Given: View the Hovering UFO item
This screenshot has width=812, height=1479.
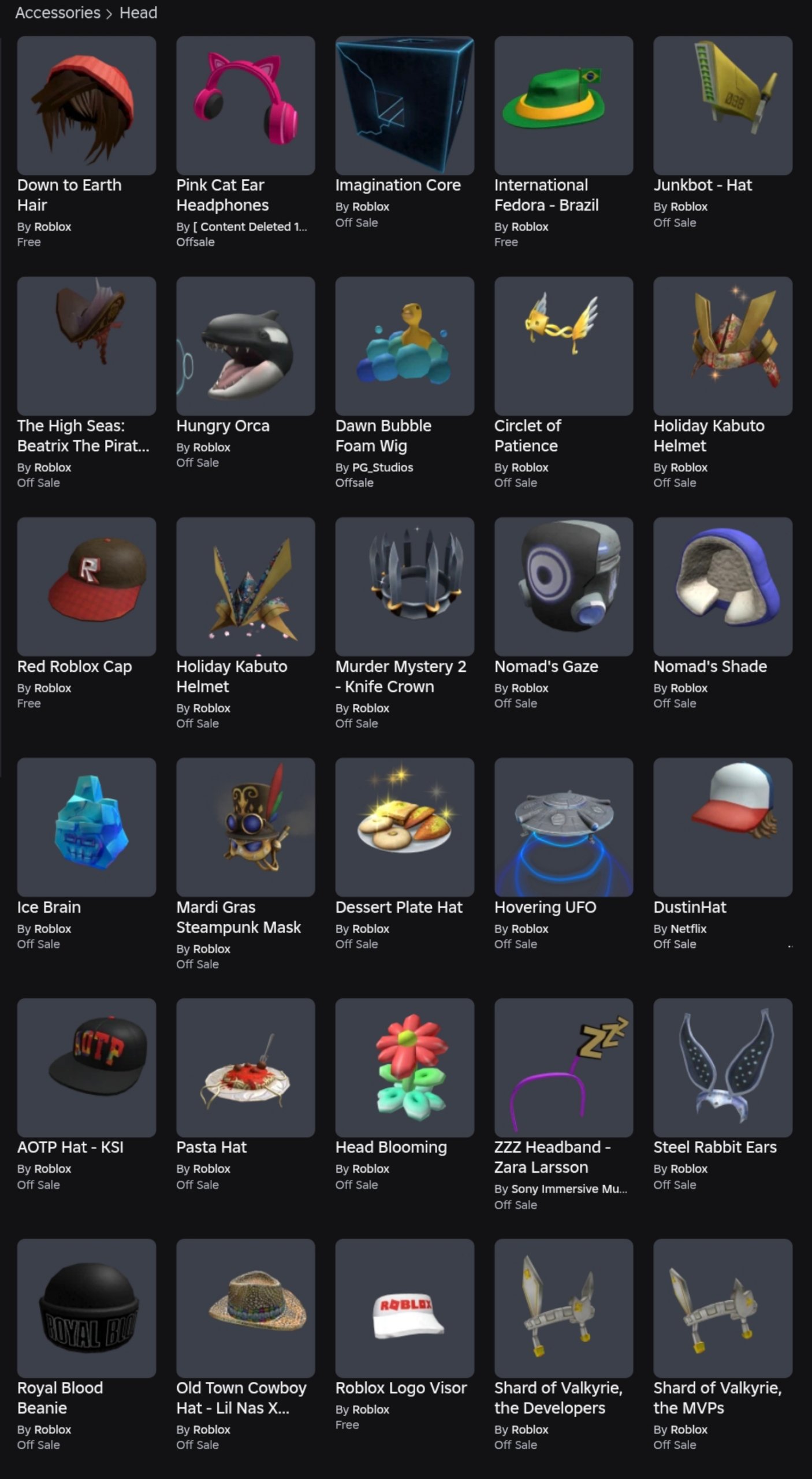Looking at the screenshot, I should click(x=564, y=827).
